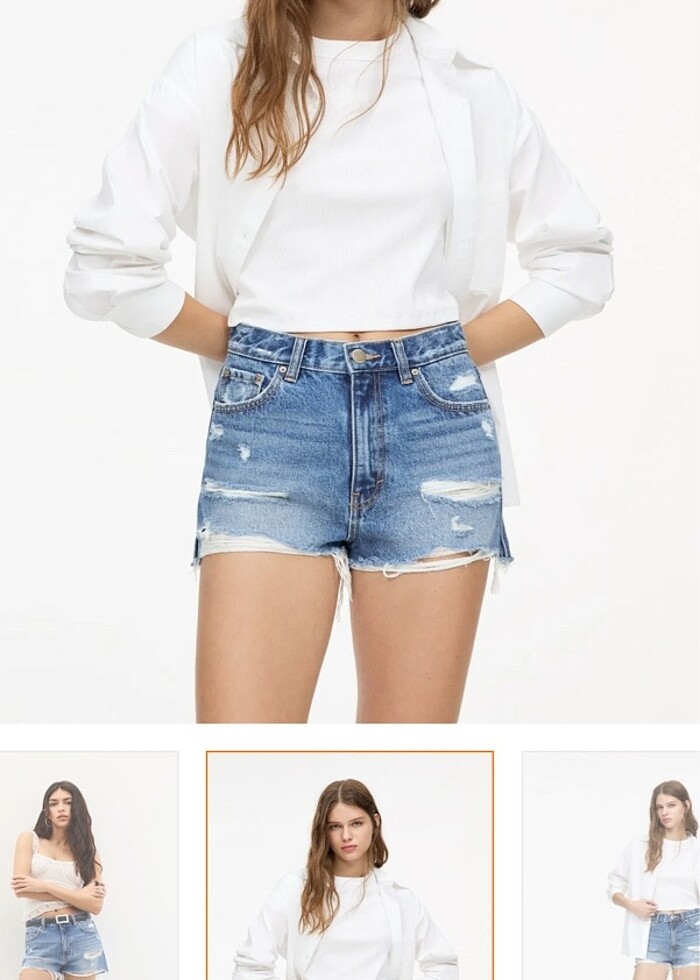Tap the large denim shorts product photo
700x980 pixels.
[x=350, y=360]
